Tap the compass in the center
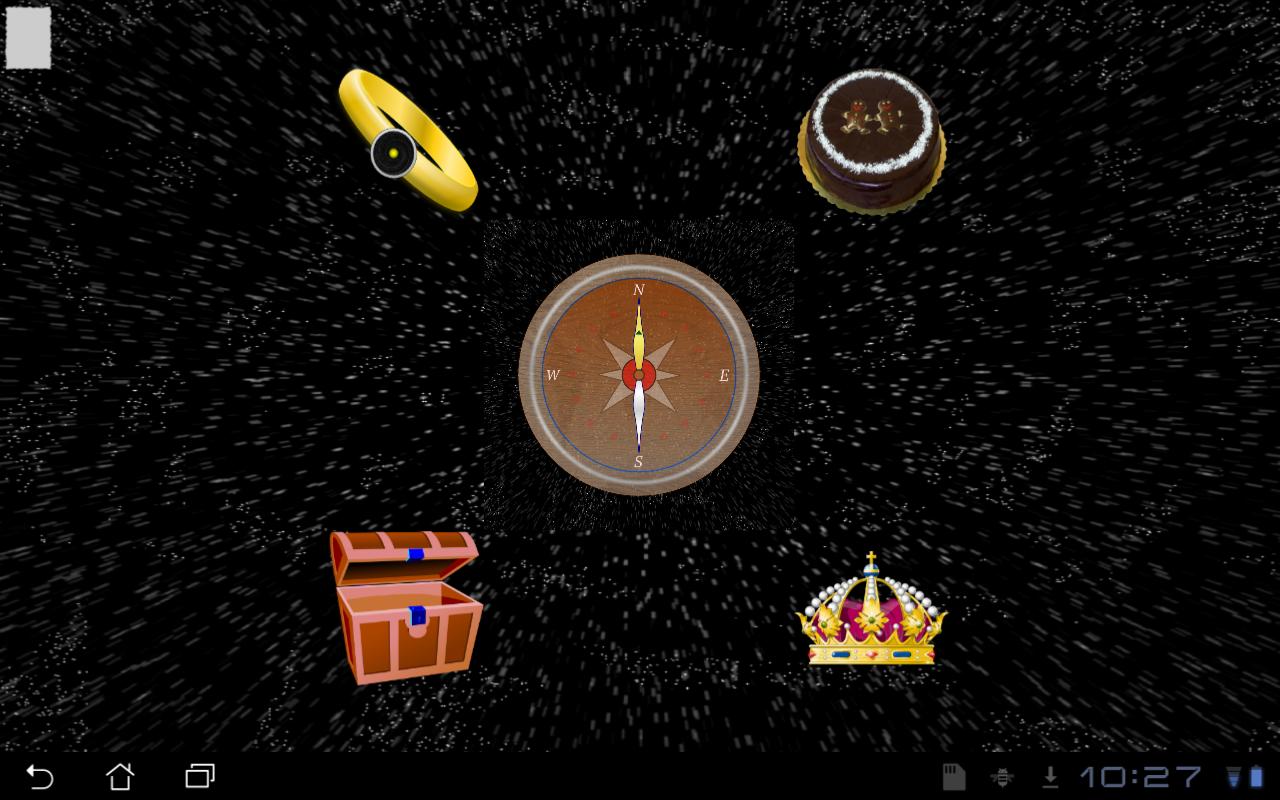The image size is (1280, 800). [x=639, y=375]
